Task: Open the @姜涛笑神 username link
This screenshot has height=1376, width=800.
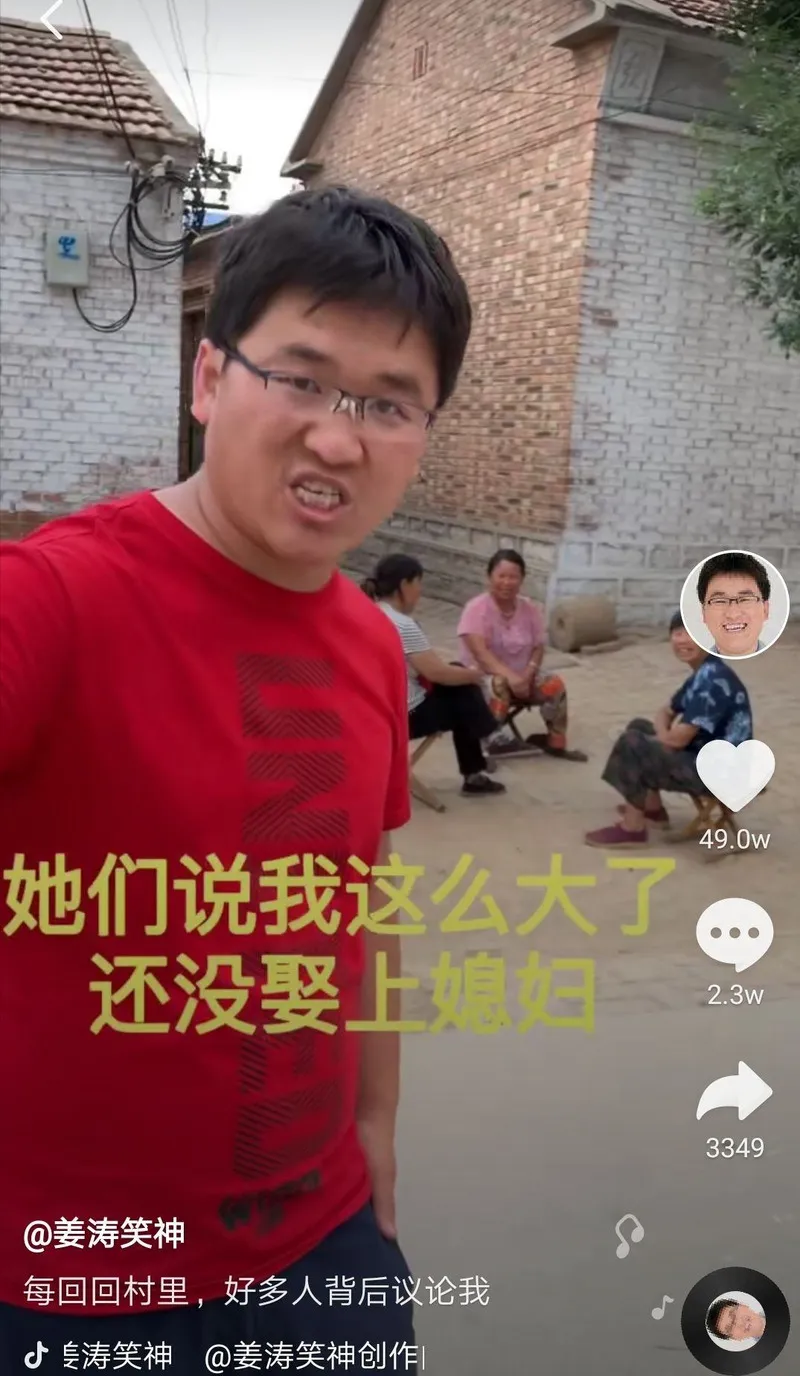Action: click(x=104, y=1234)
